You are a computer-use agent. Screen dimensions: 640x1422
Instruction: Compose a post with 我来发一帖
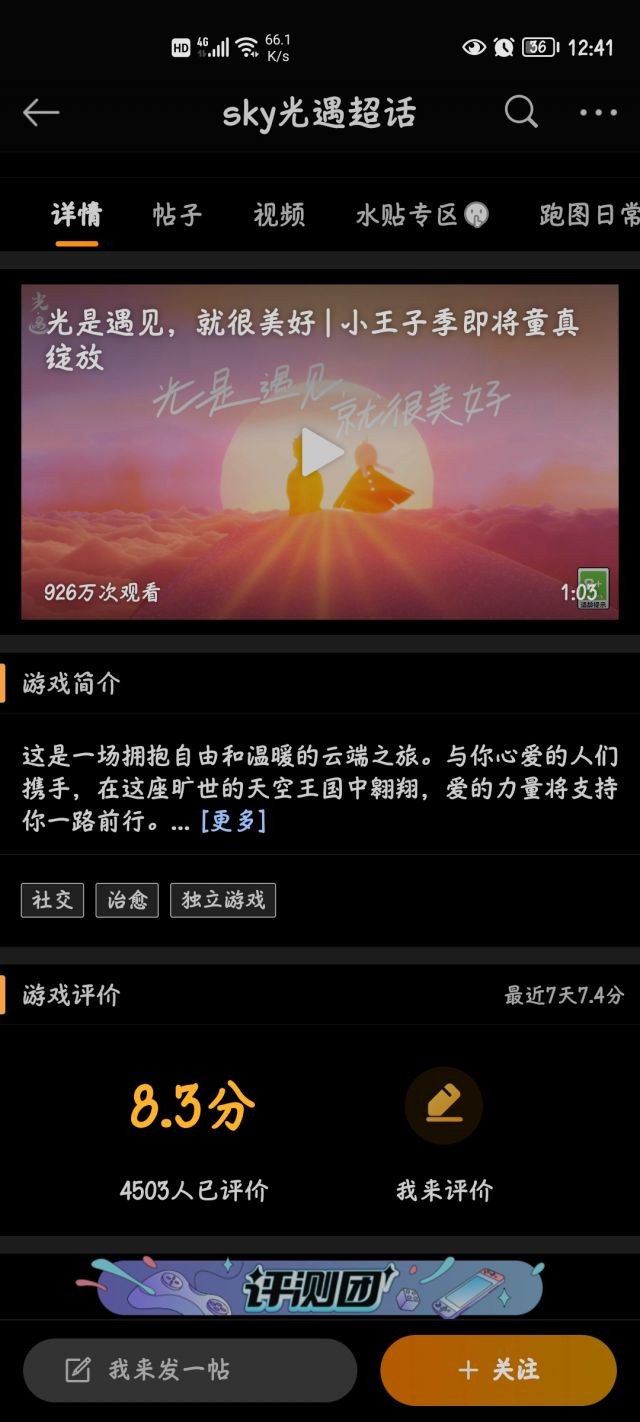(190, 1370)
